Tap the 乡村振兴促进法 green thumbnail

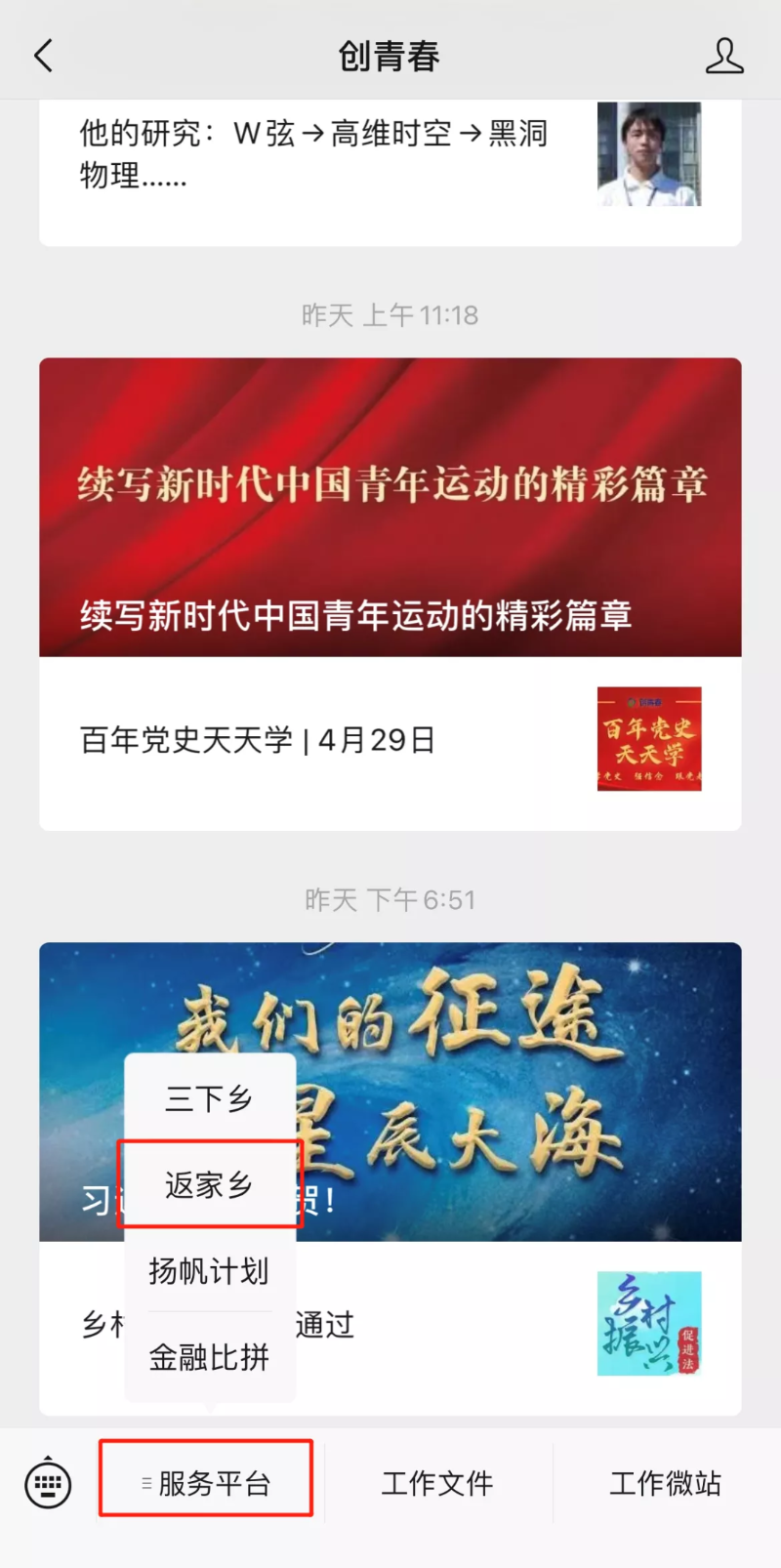tap(649, 1322)
